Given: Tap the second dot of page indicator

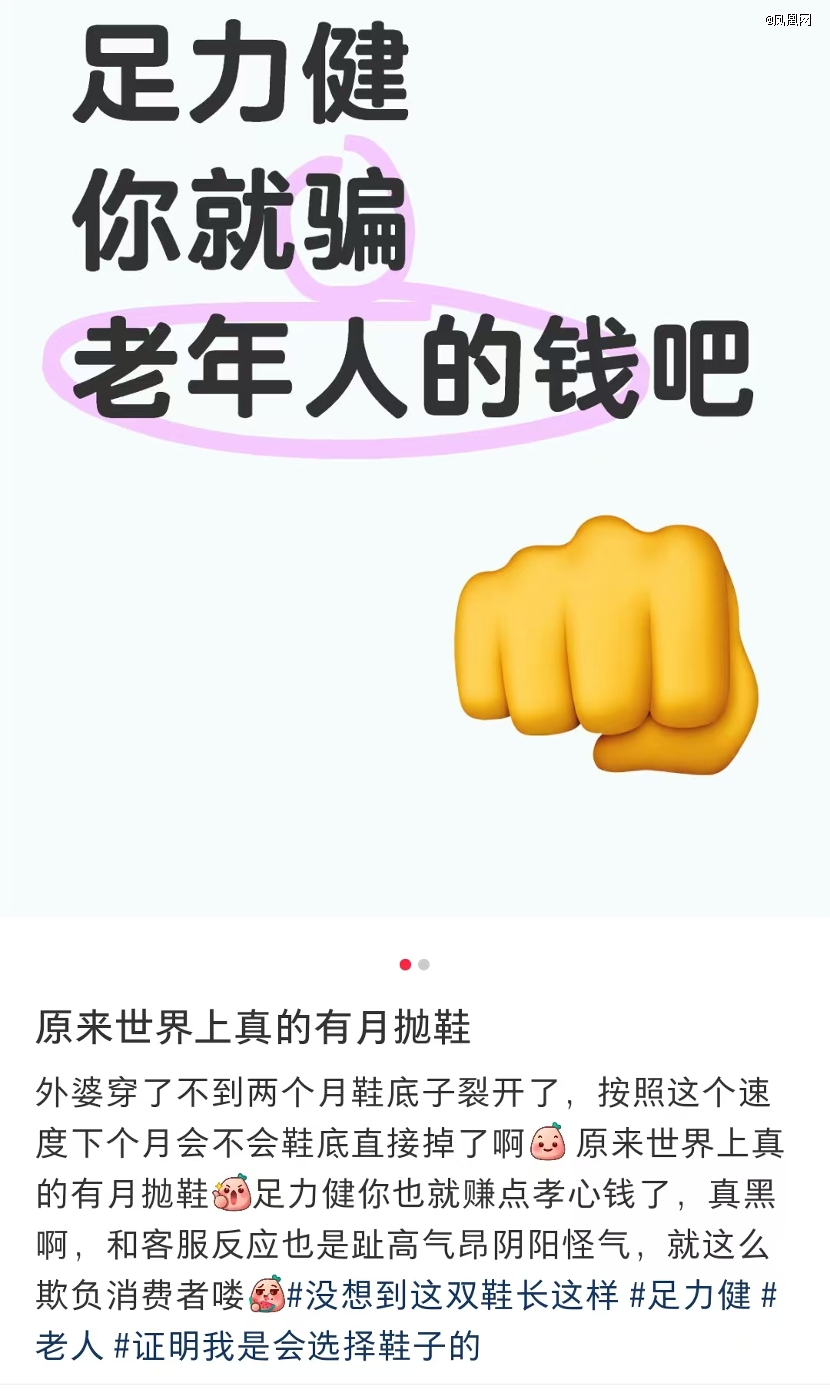Looking at the screenshot, I should click(424, 964).
